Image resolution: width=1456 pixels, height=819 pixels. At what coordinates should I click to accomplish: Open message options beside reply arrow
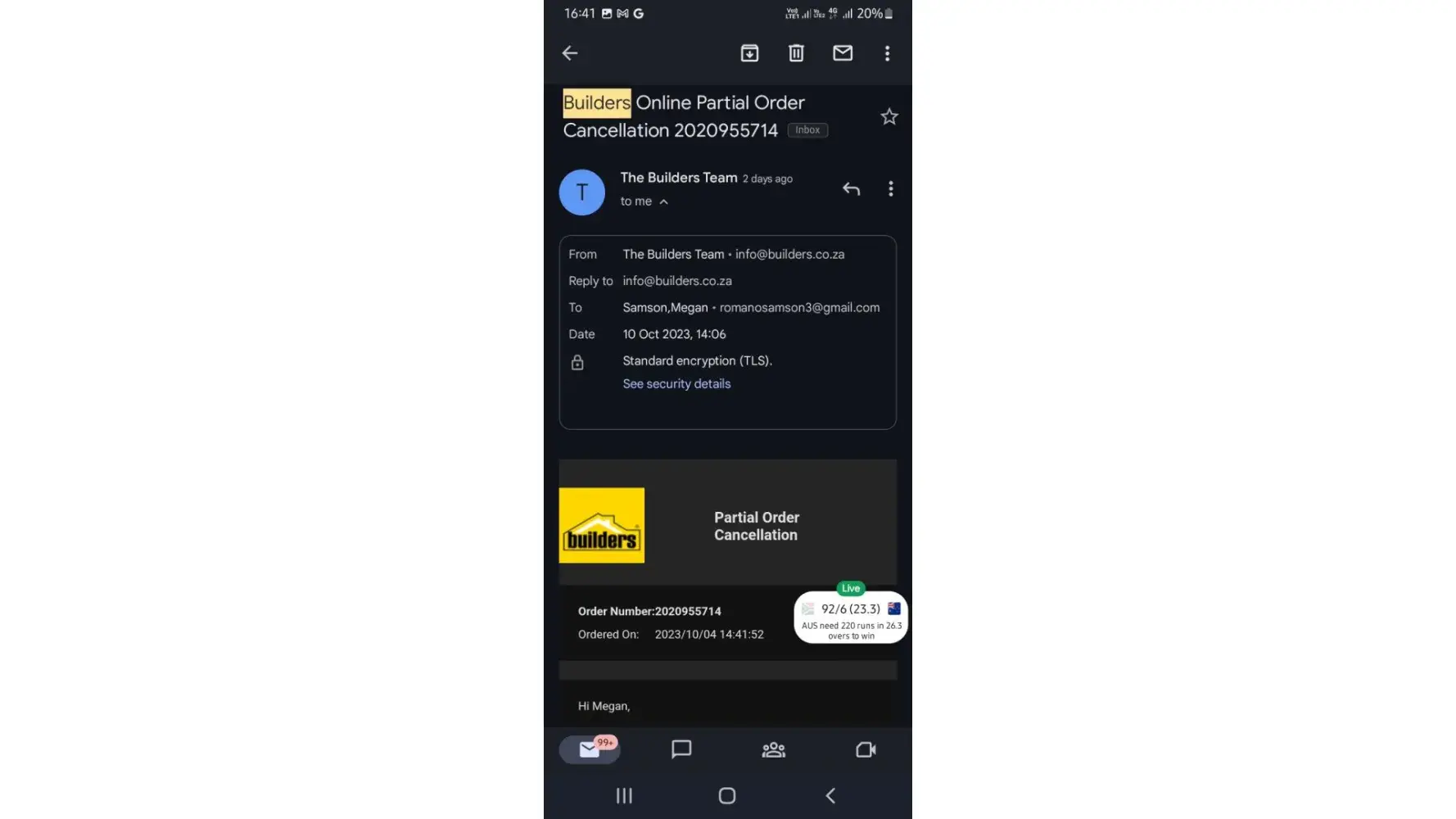point(891,189)
